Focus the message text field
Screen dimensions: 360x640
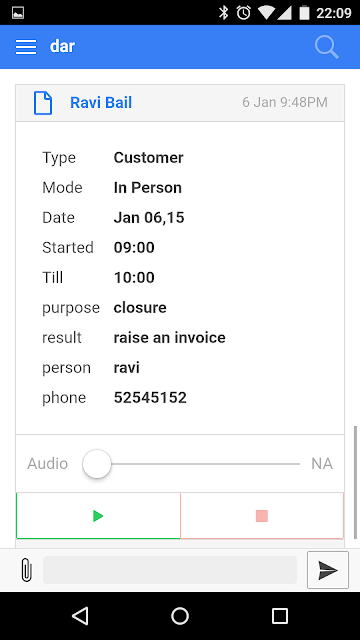170,570
